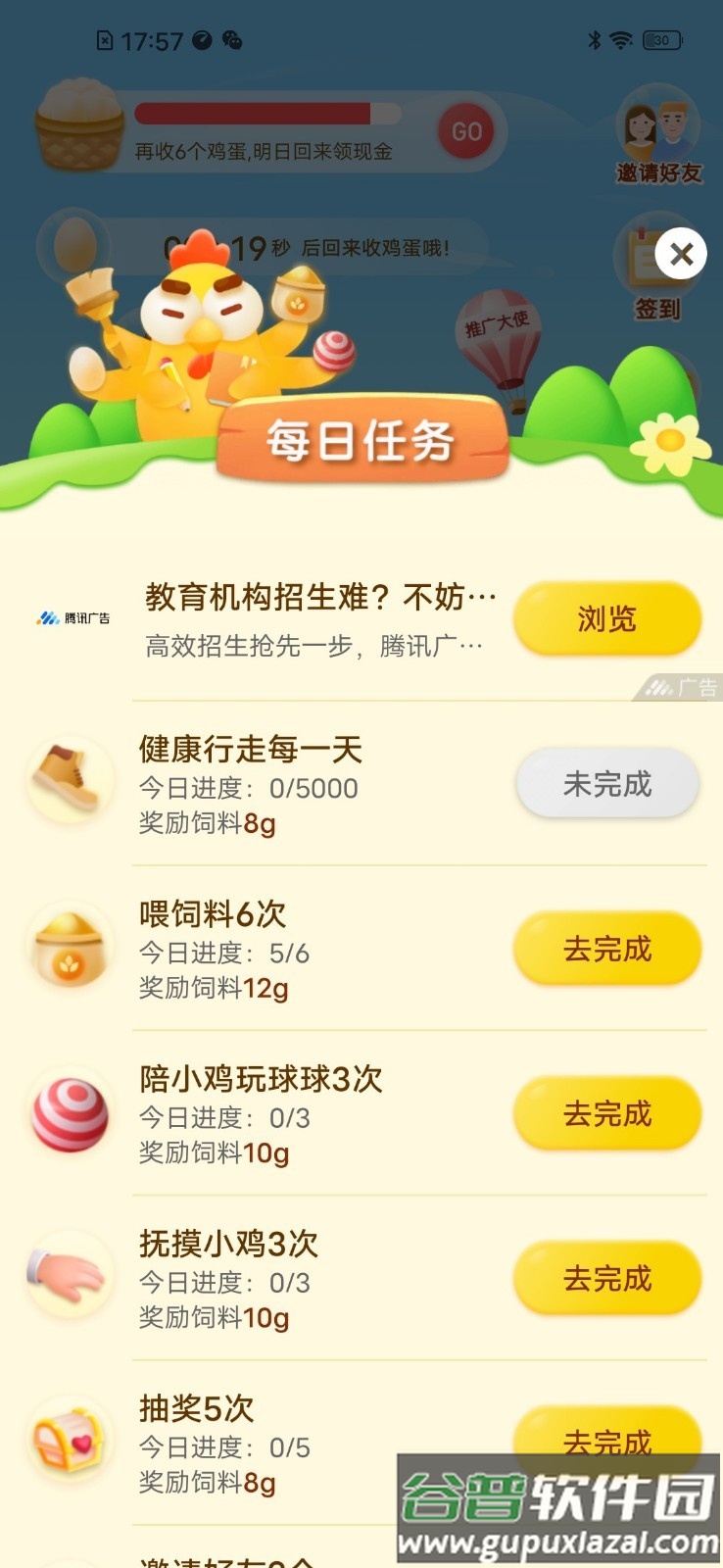Tap 去完成 for 陪小鸡玩球球3次
Screen dimensions: 723x1568
tap(607, 1113)
